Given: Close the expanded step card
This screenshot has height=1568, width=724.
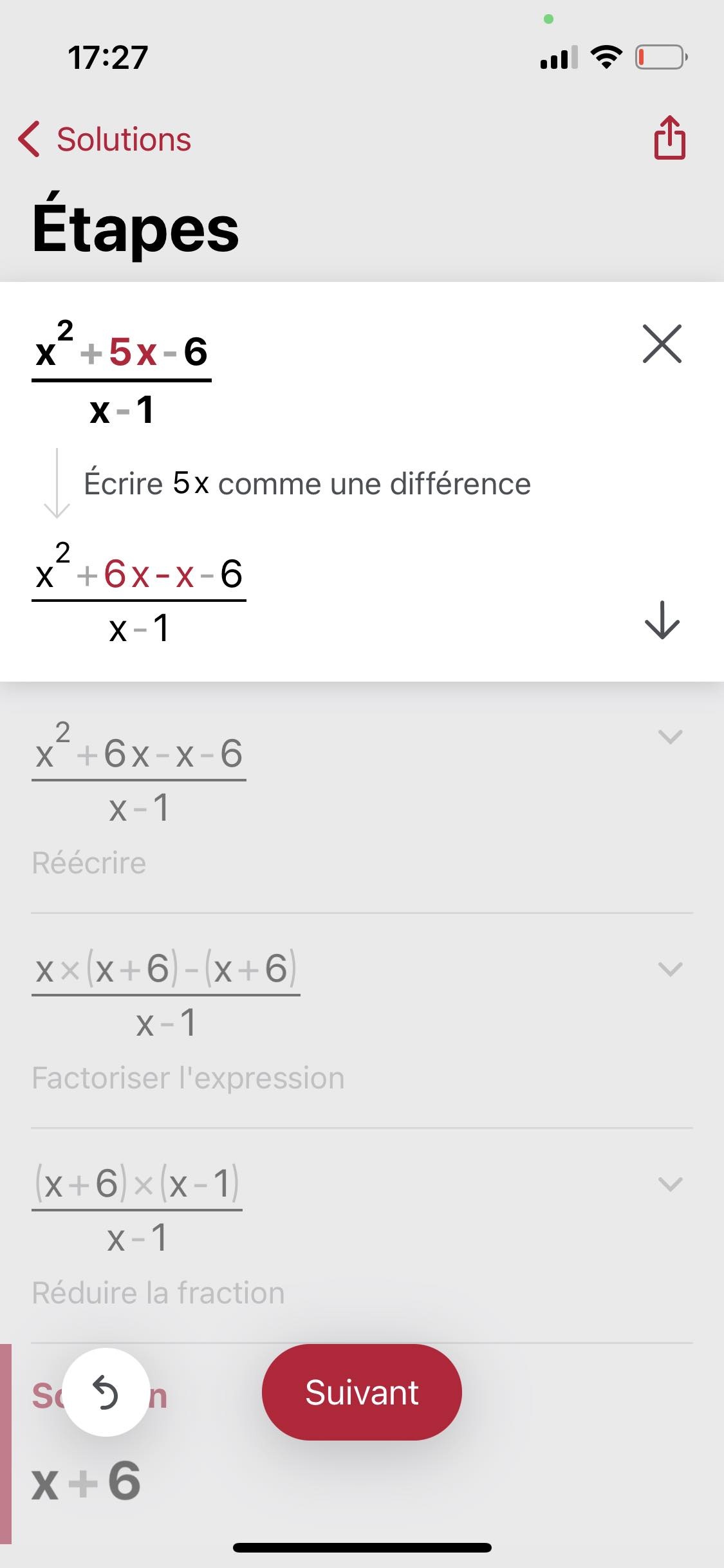Looking at the screenshot, I should [x=662, y=344].
